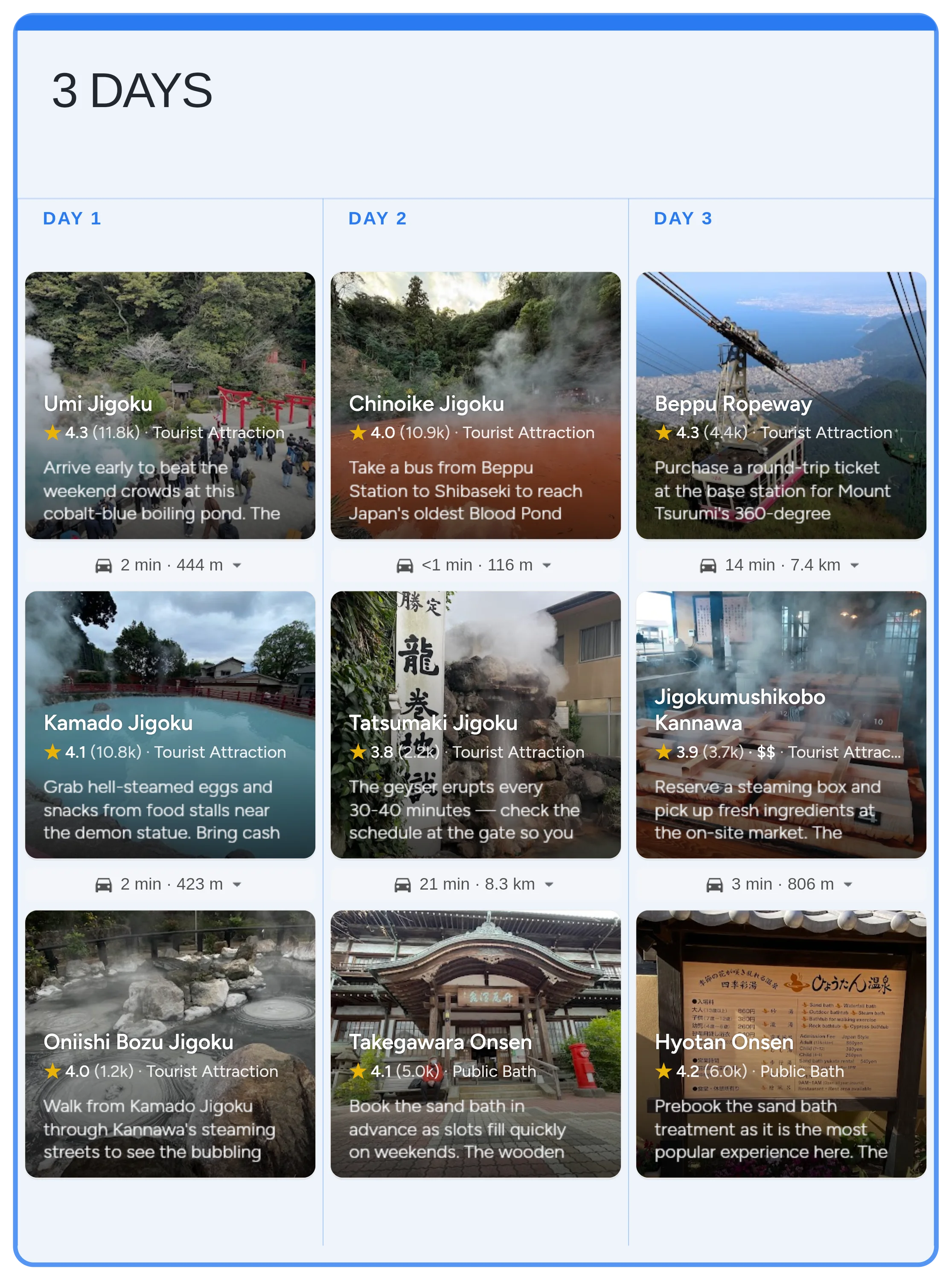
Task: Open the Beppu Ropeway card
Action: point(781,405)
